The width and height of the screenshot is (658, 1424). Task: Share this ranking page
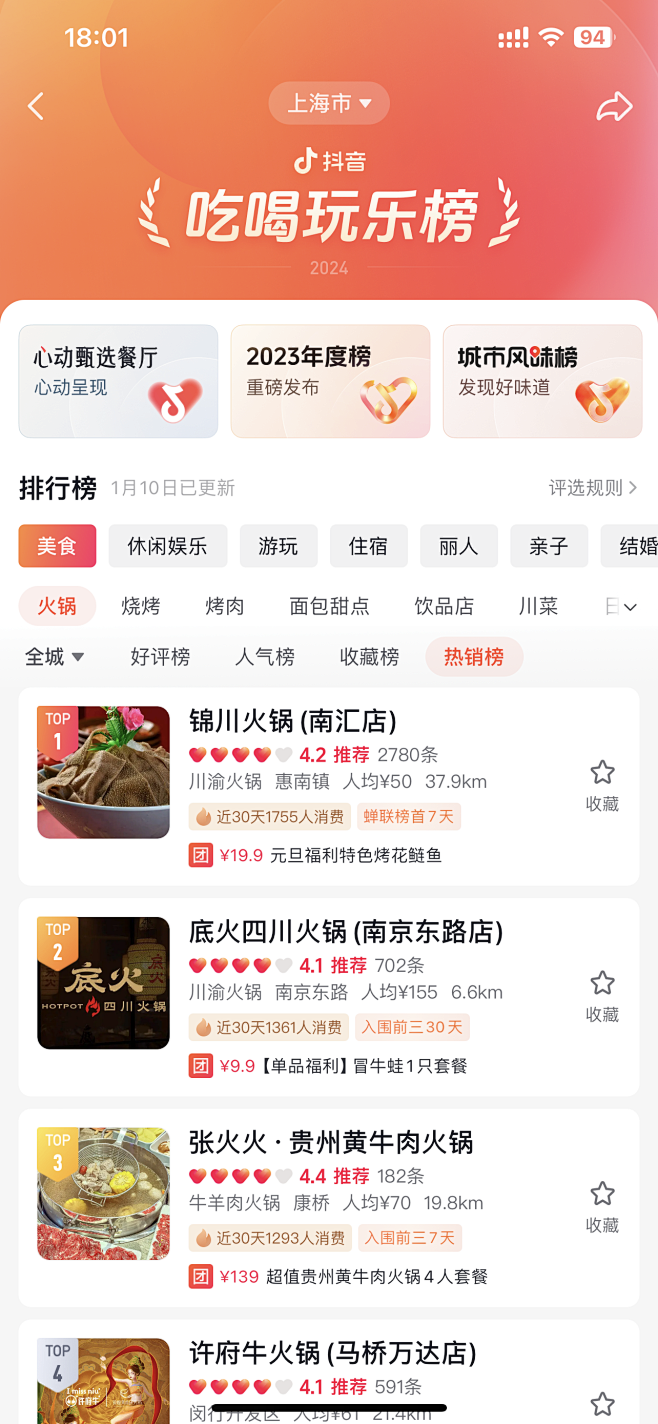pos(614,107)
